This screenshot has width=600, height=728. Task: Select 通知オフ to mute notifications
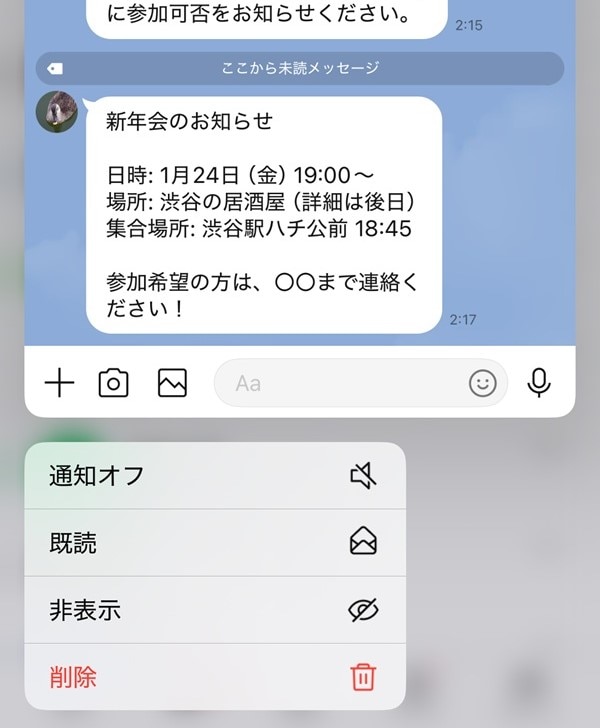point(214,476)
